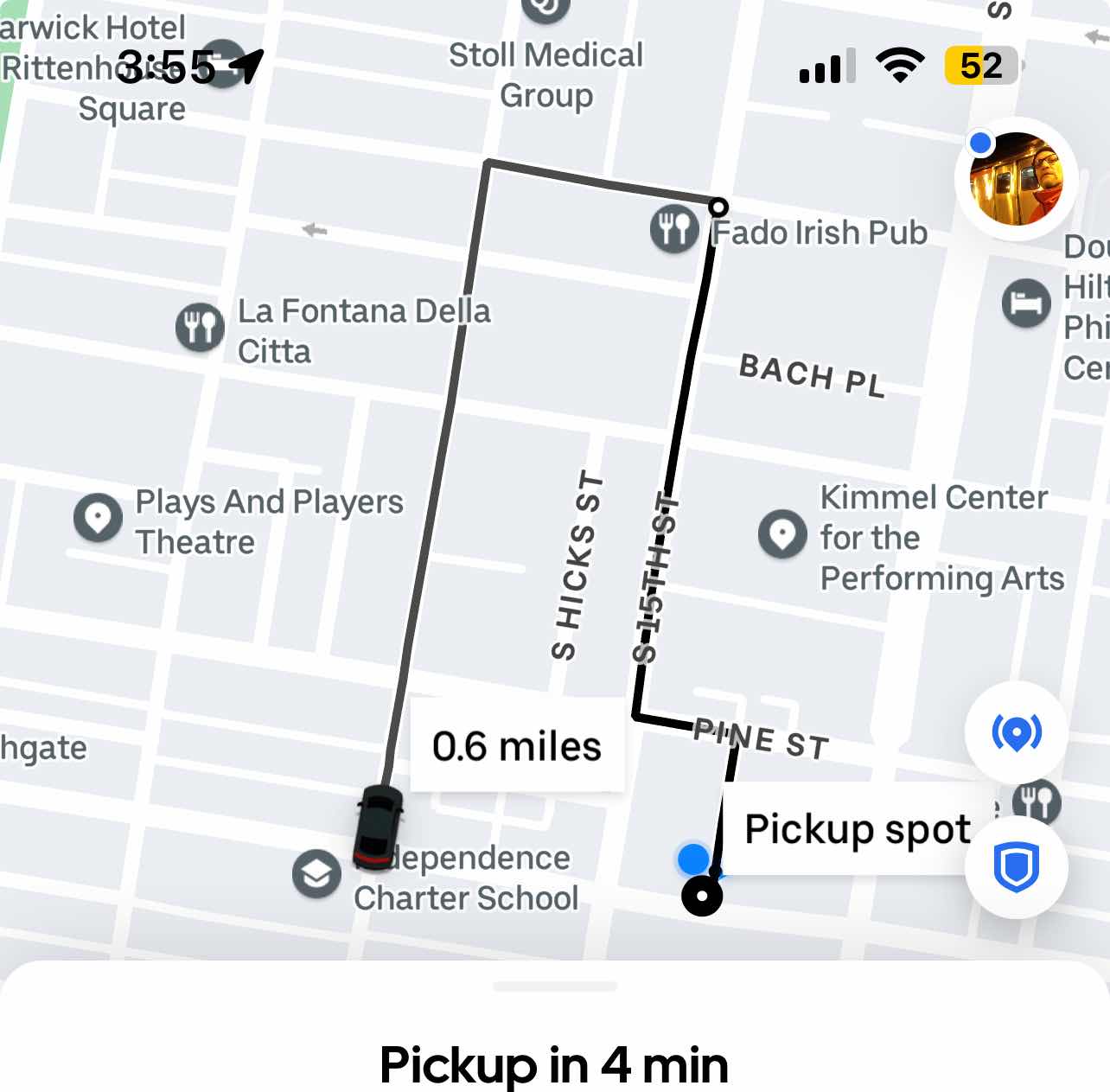Tap the recenter location button
1110x1092 pixels.
click(x=1016, y=732)
